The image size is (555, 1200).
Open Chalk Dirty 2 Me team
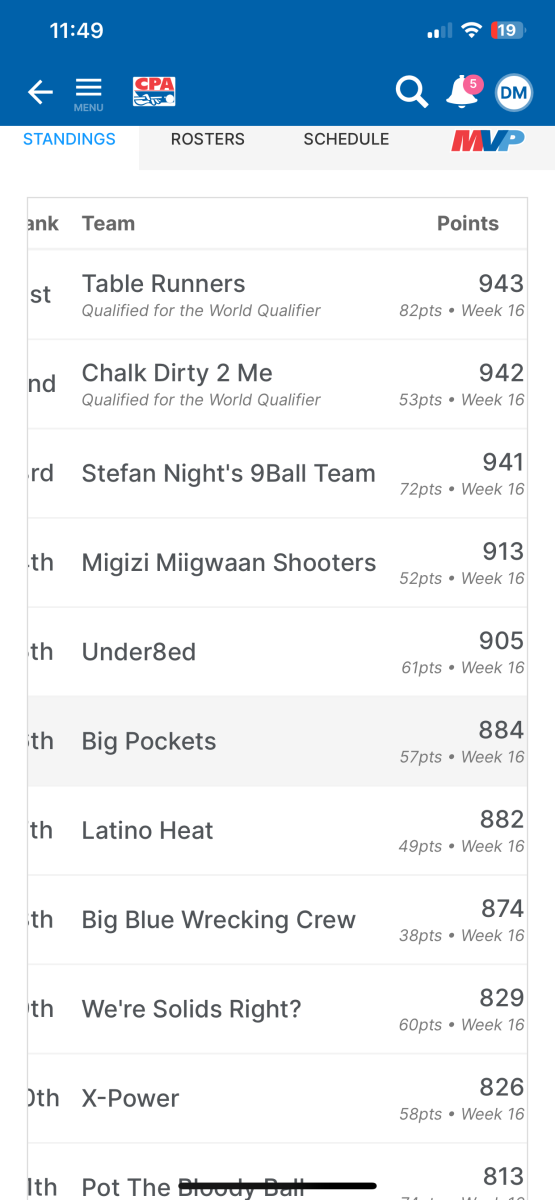tap(277, 384)
